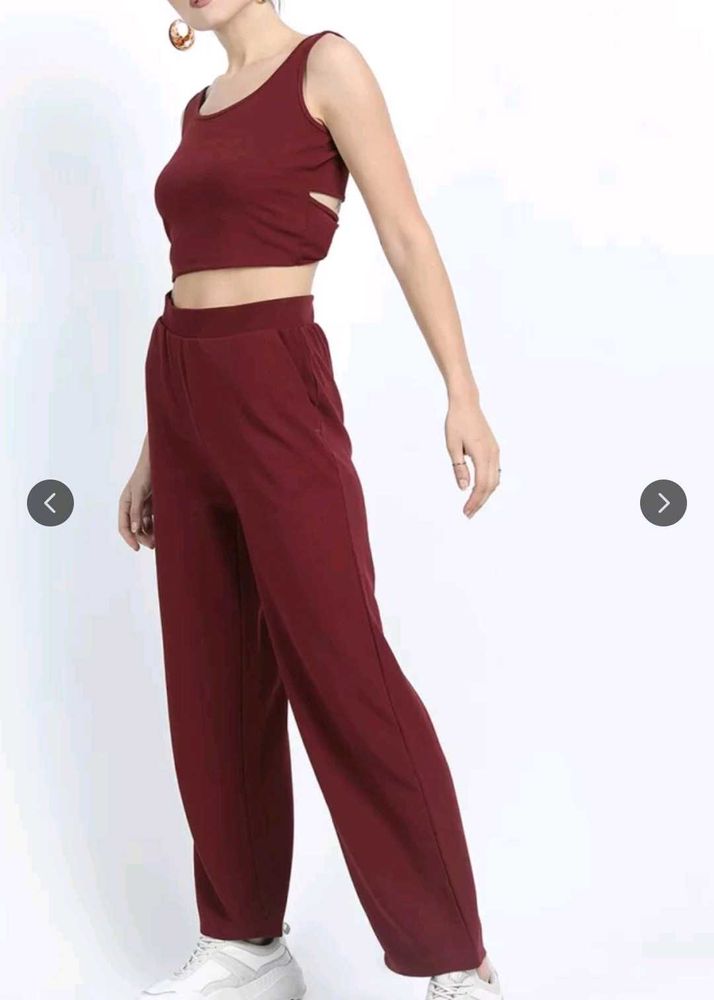Show the next product image
The image size is (714, 1000).
click(x=663, y=503)
